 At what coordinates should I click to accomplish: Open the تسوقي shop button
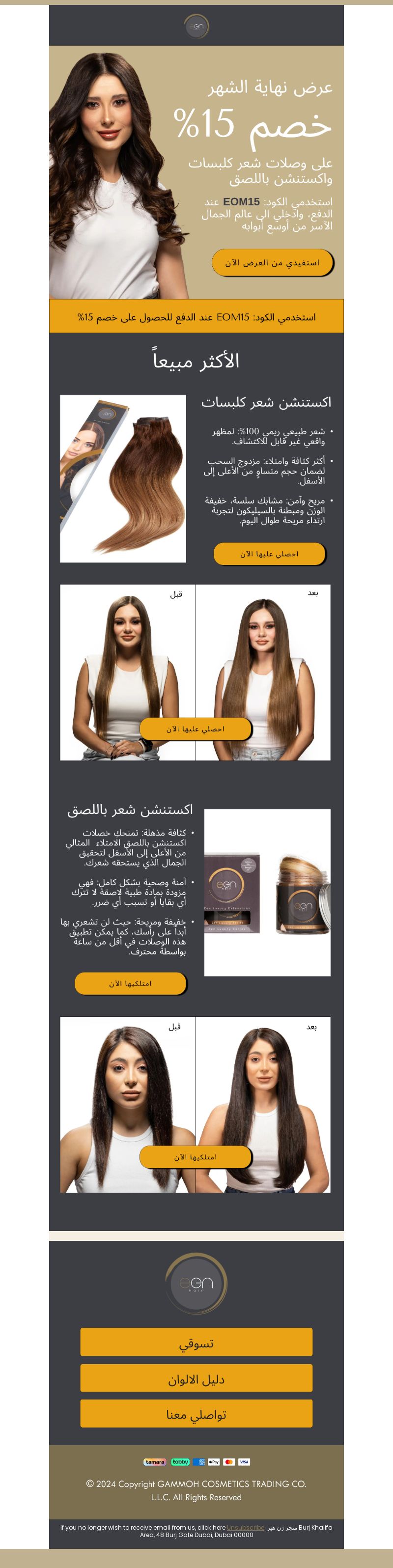click(x=196, y=1342)
